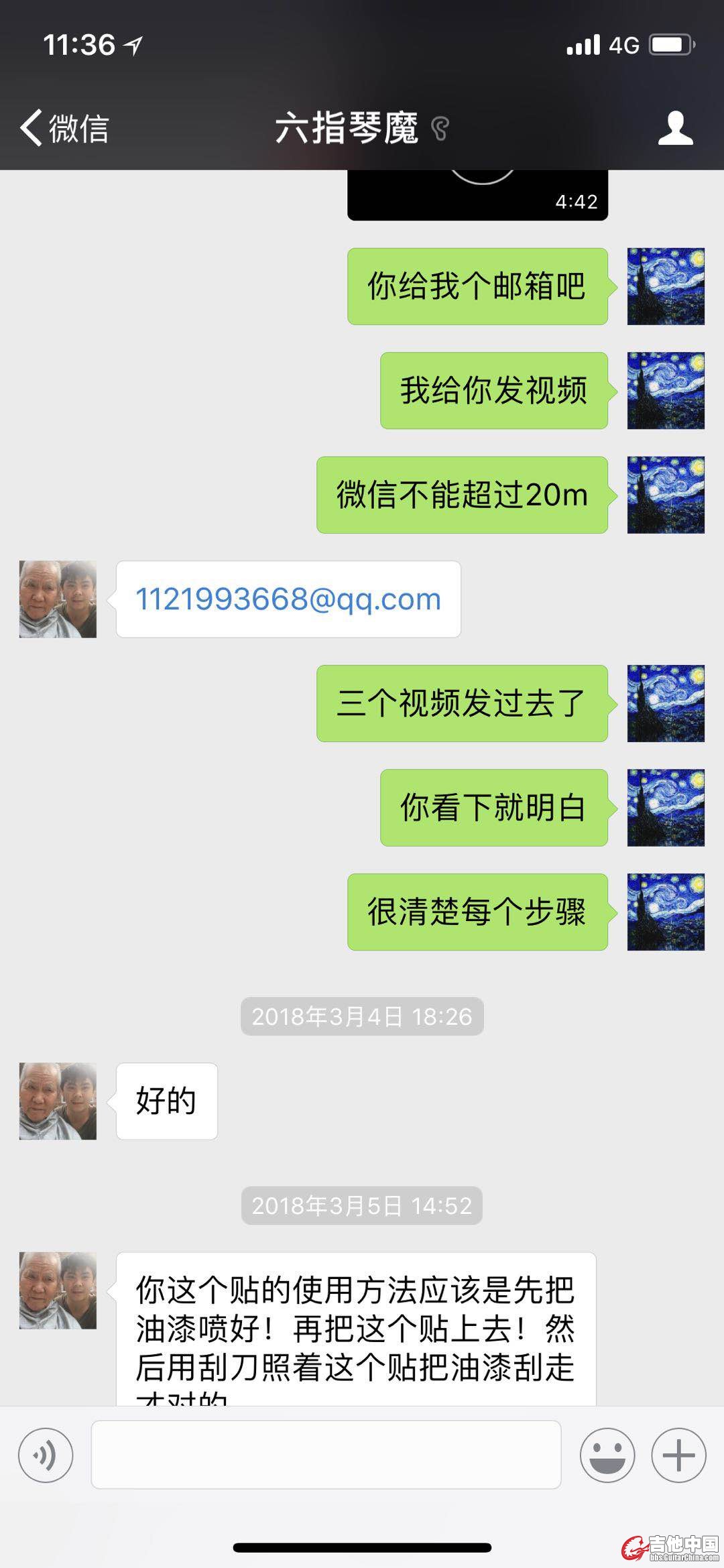
Task: Open the avatar next to 好的
Action: 58,1101
